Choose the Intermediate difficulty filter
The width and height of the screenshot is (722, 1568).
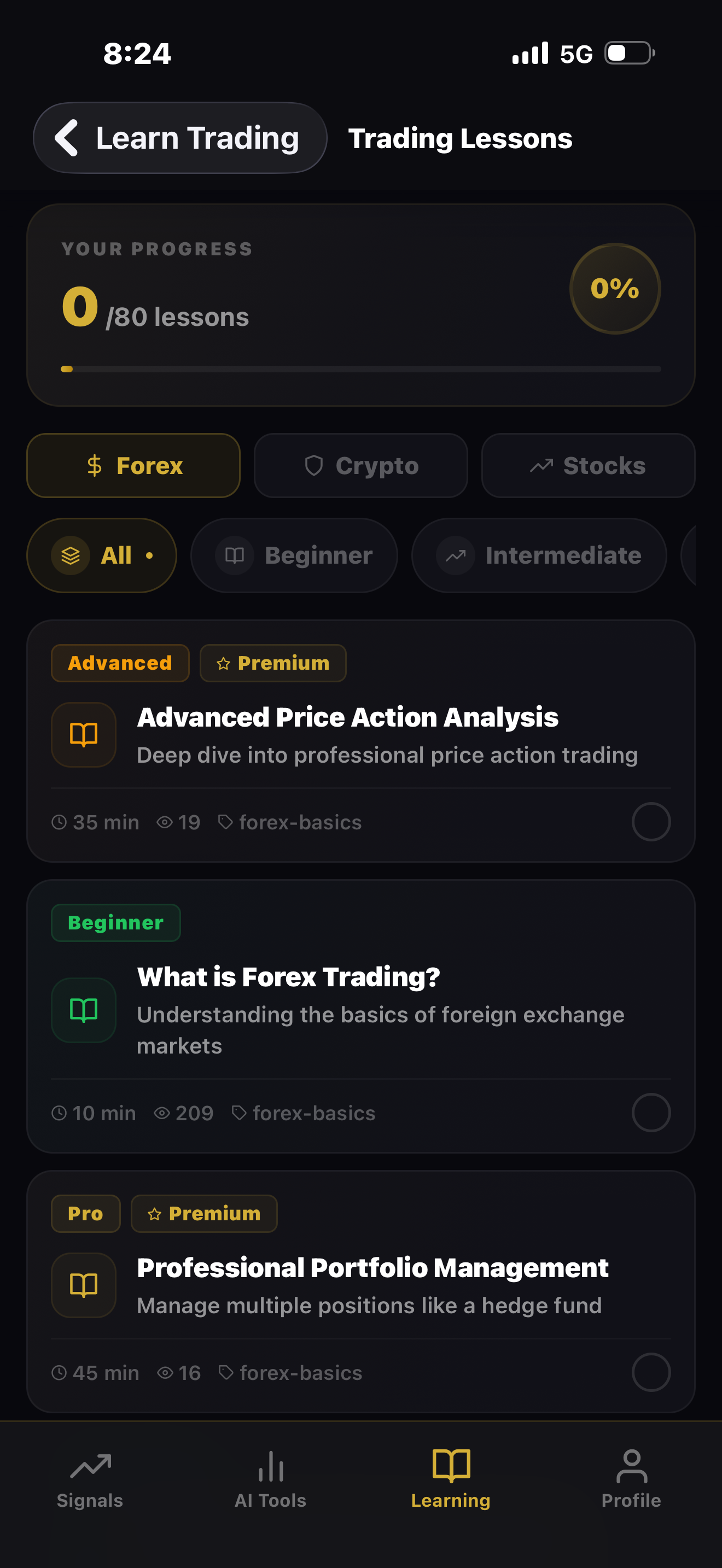coord(538,555)
